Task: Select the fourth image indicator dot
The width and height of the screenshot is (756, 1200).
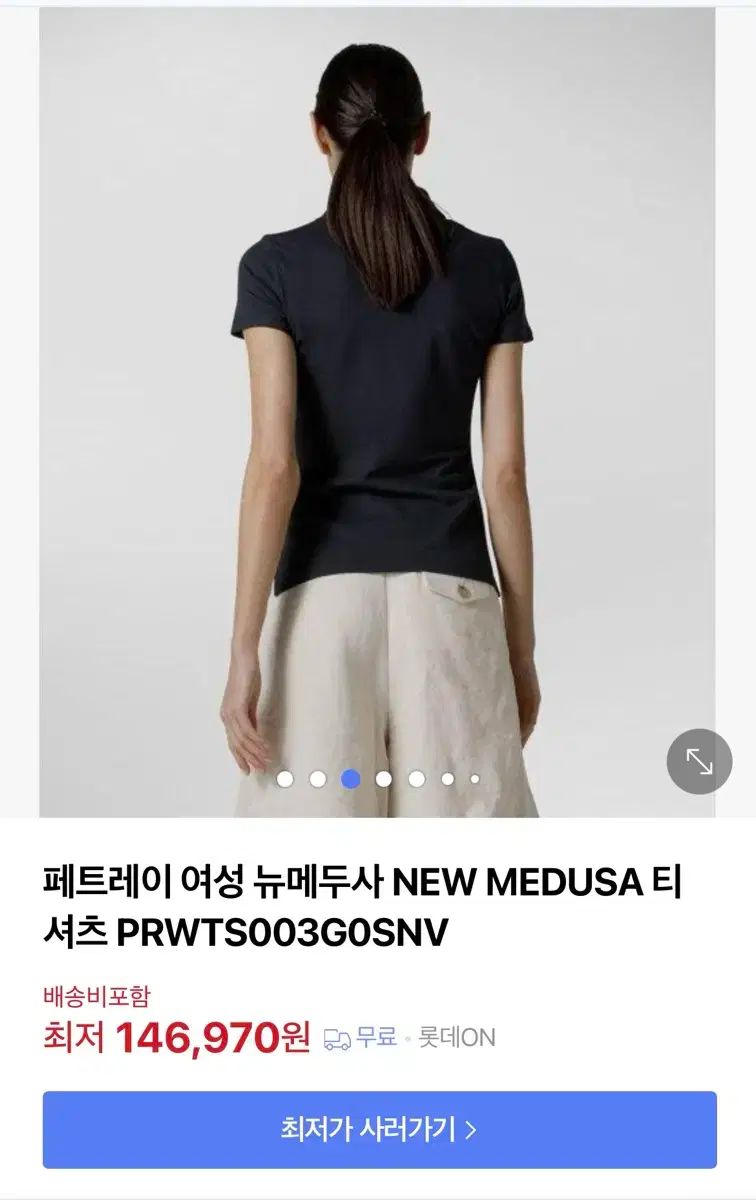Action: [x=383, y=779]
